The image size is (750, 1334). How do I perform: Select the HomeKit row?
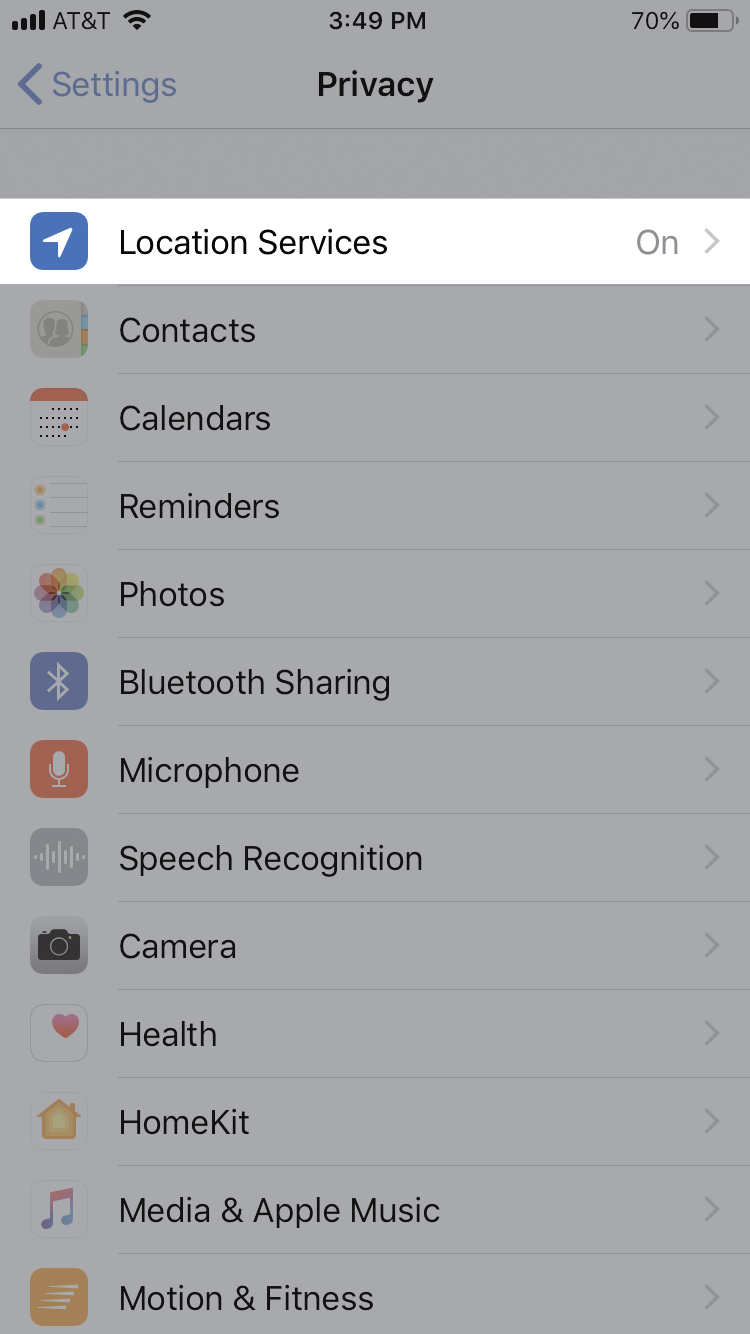[375, 1122]
